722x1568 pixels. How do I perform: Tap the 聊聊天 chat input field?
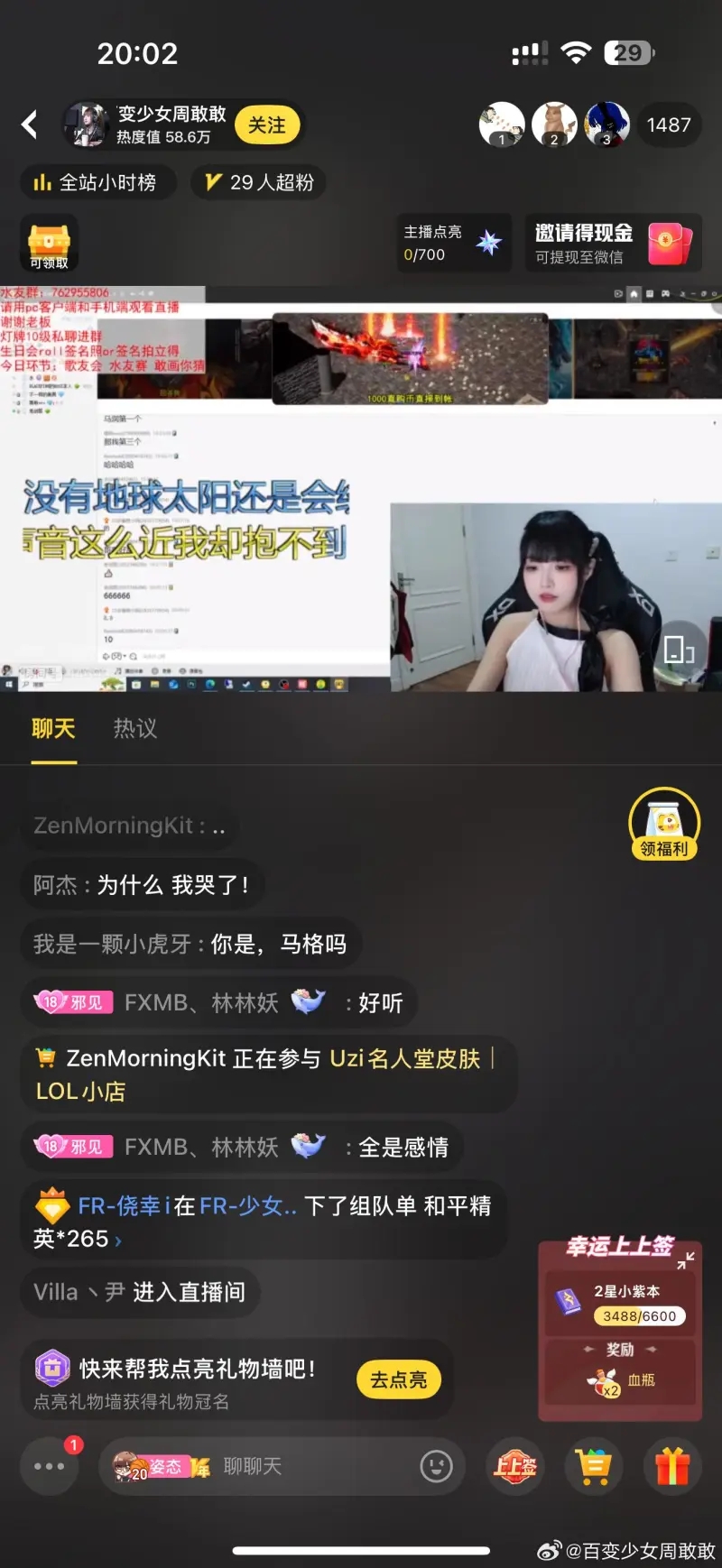click(307, 1466)
